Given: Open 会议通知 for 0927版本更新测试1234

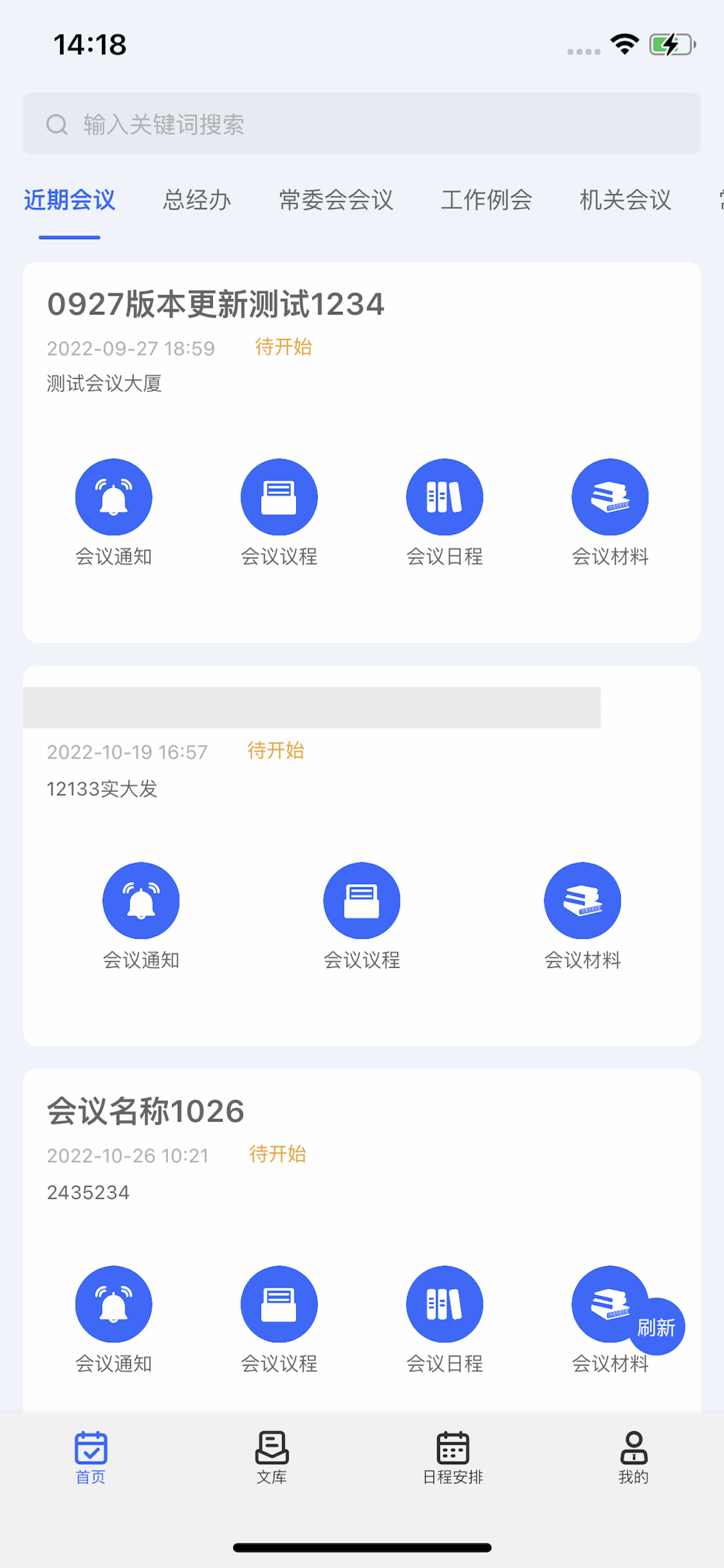Looking at the screenshot, I should 114,513.
